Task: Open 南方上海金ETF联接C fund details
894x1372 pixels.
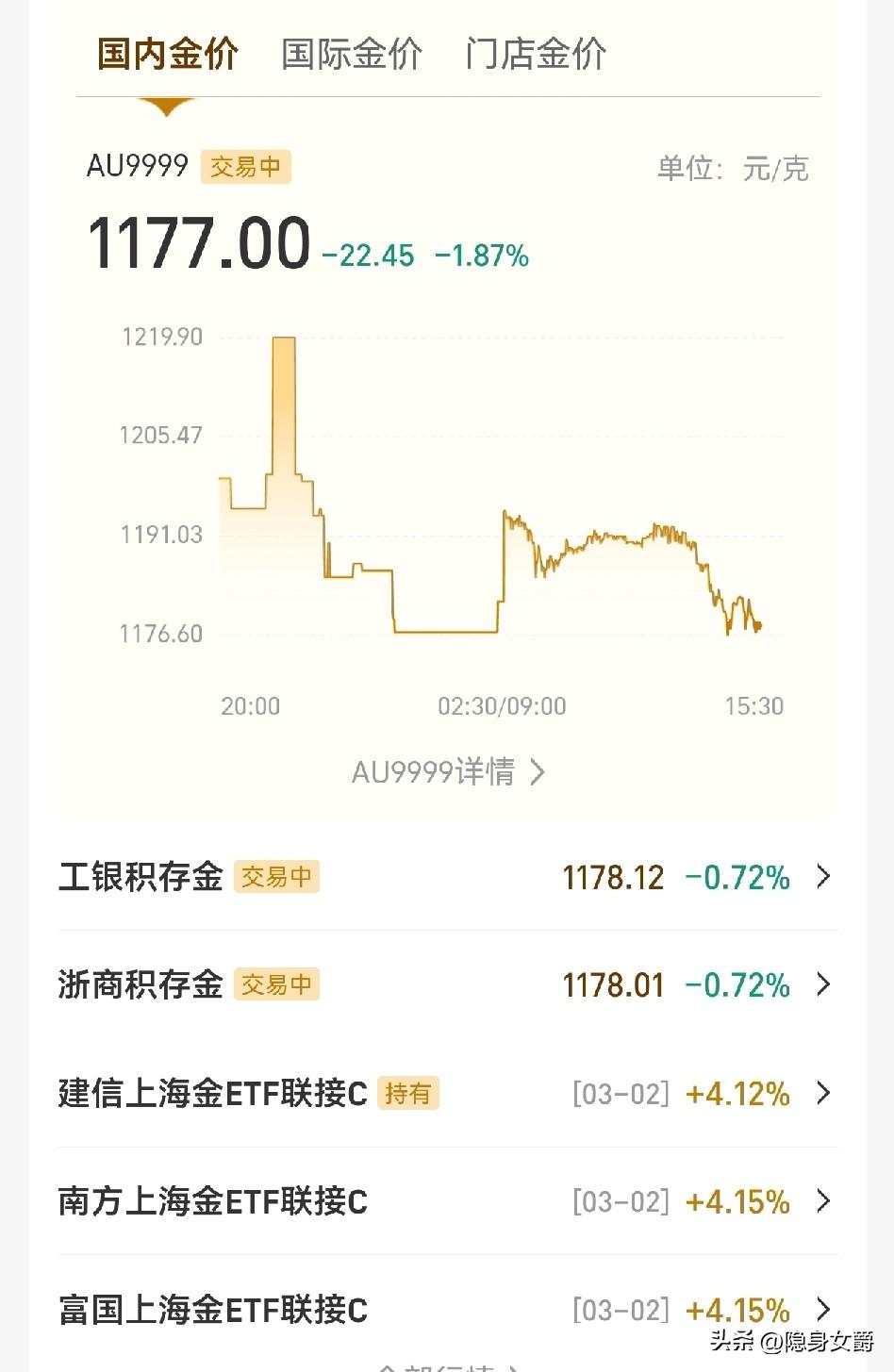Action: [x=446, y=1201]
